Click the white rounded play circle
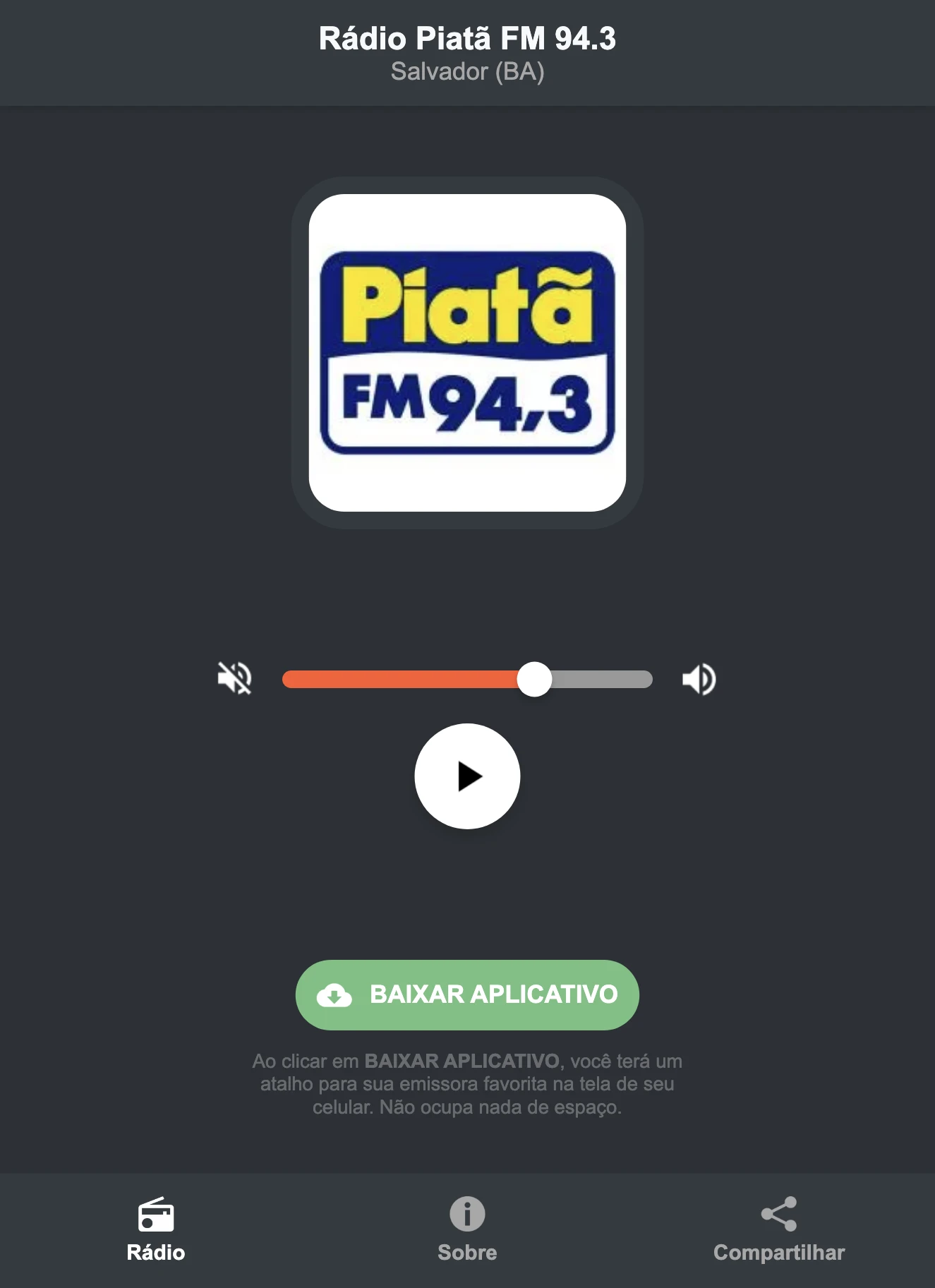This screenshot has height=1288, width=935. 467,776
